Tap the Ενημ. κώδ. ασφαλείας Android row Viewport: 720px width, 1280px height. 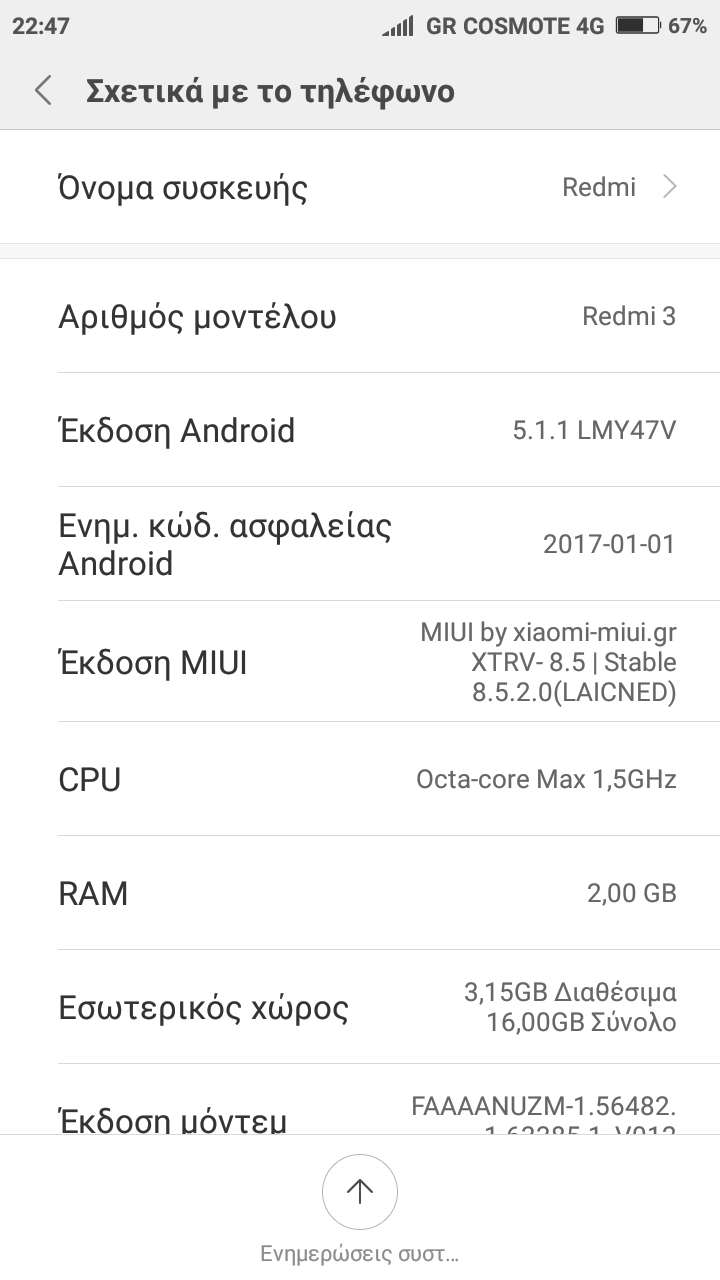360,544
